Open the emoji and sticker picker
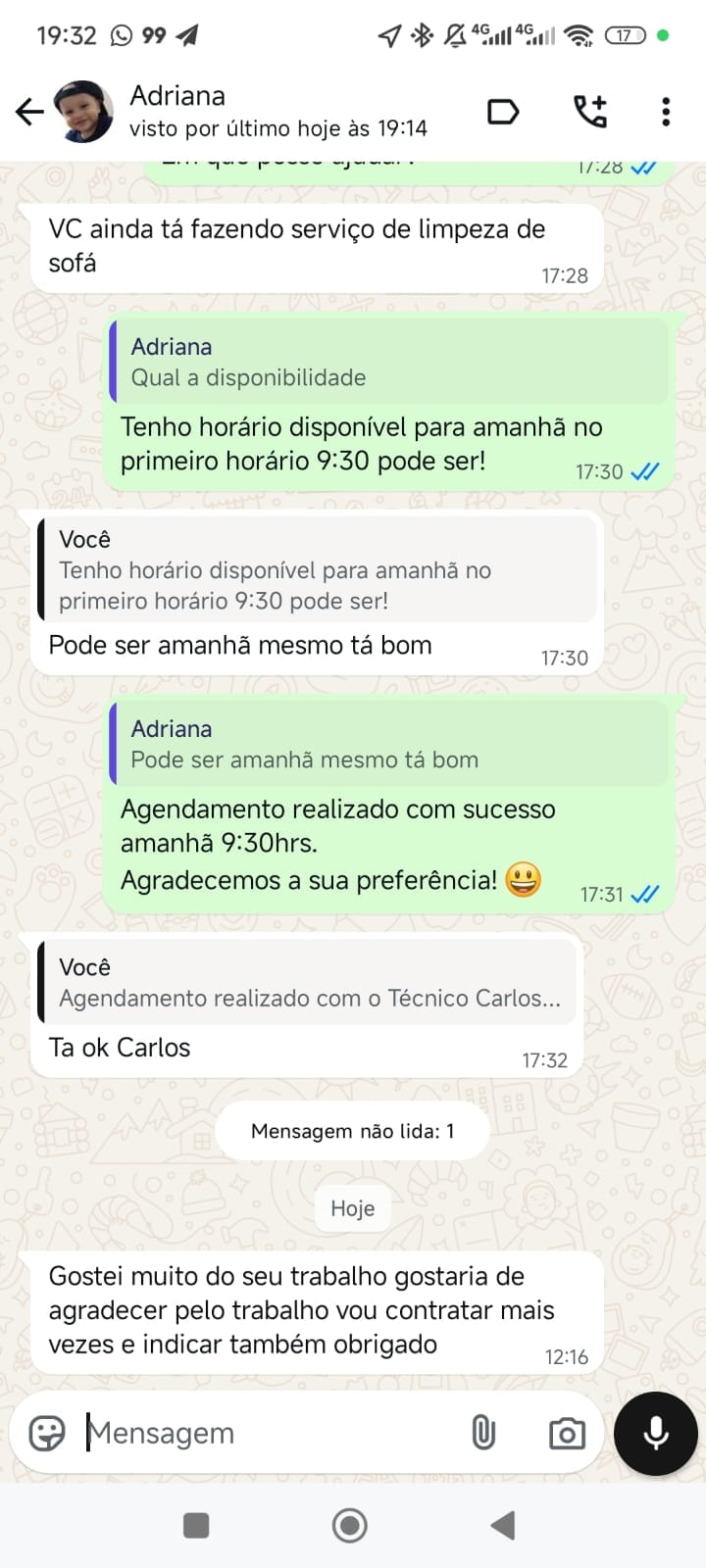 [47, 1433]
